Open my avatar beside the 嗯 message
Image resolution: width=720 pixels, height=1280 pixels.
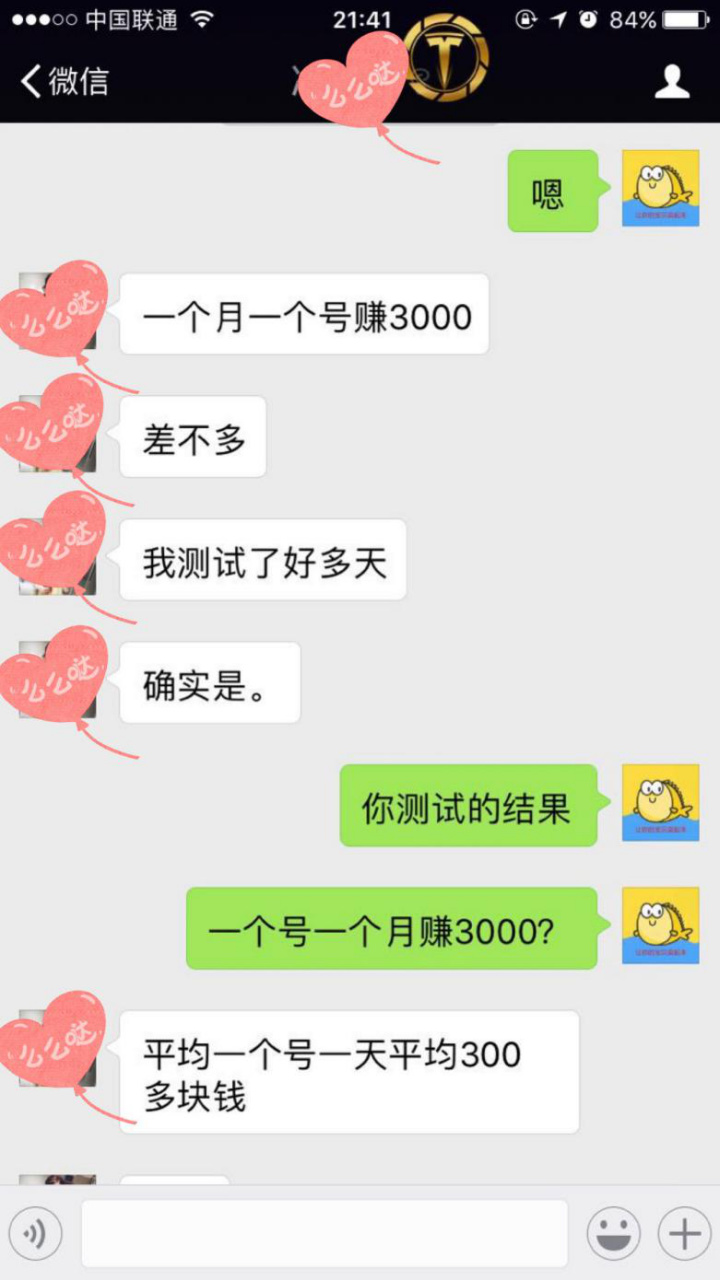point(660,189)
